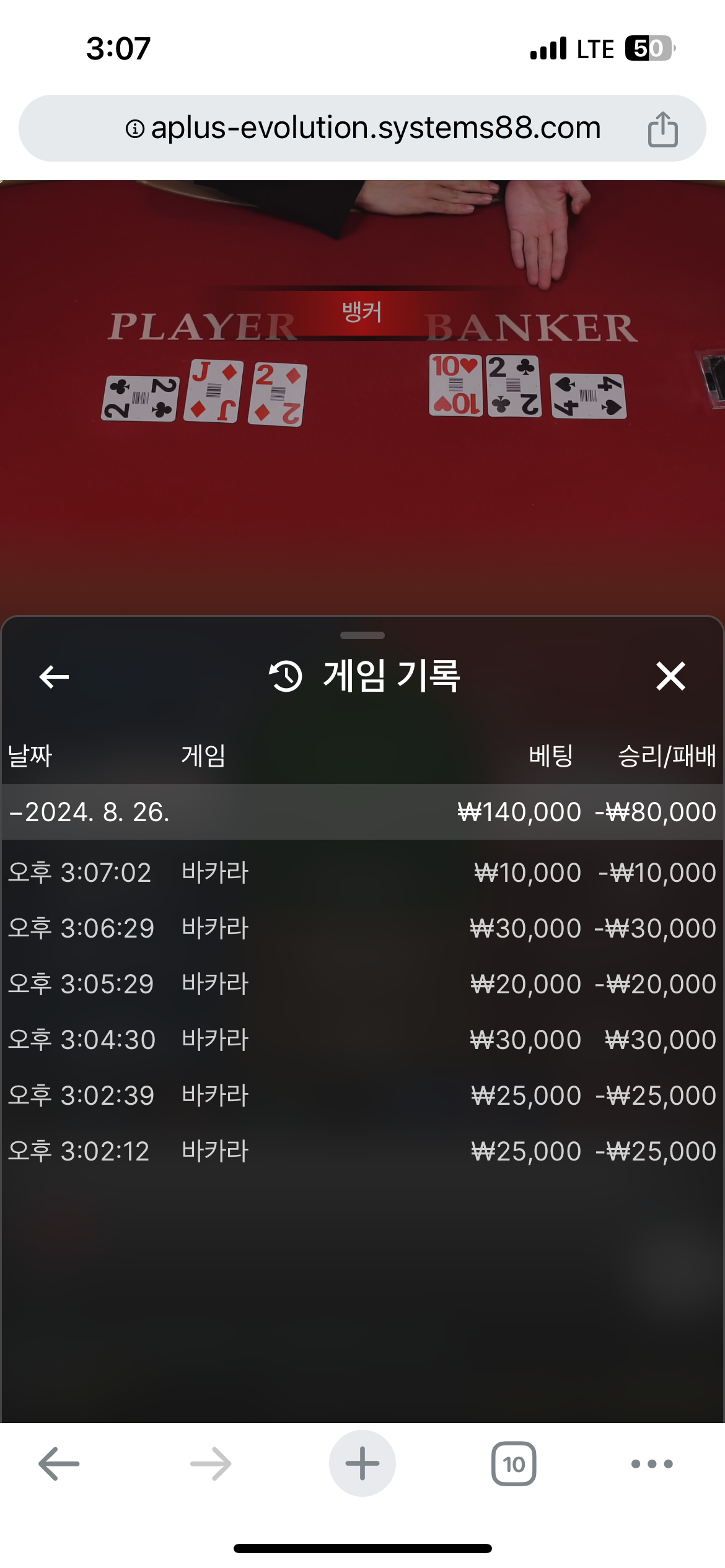Close the game history panel
This screenshot has width=725, height=1568.
(670, 676)
